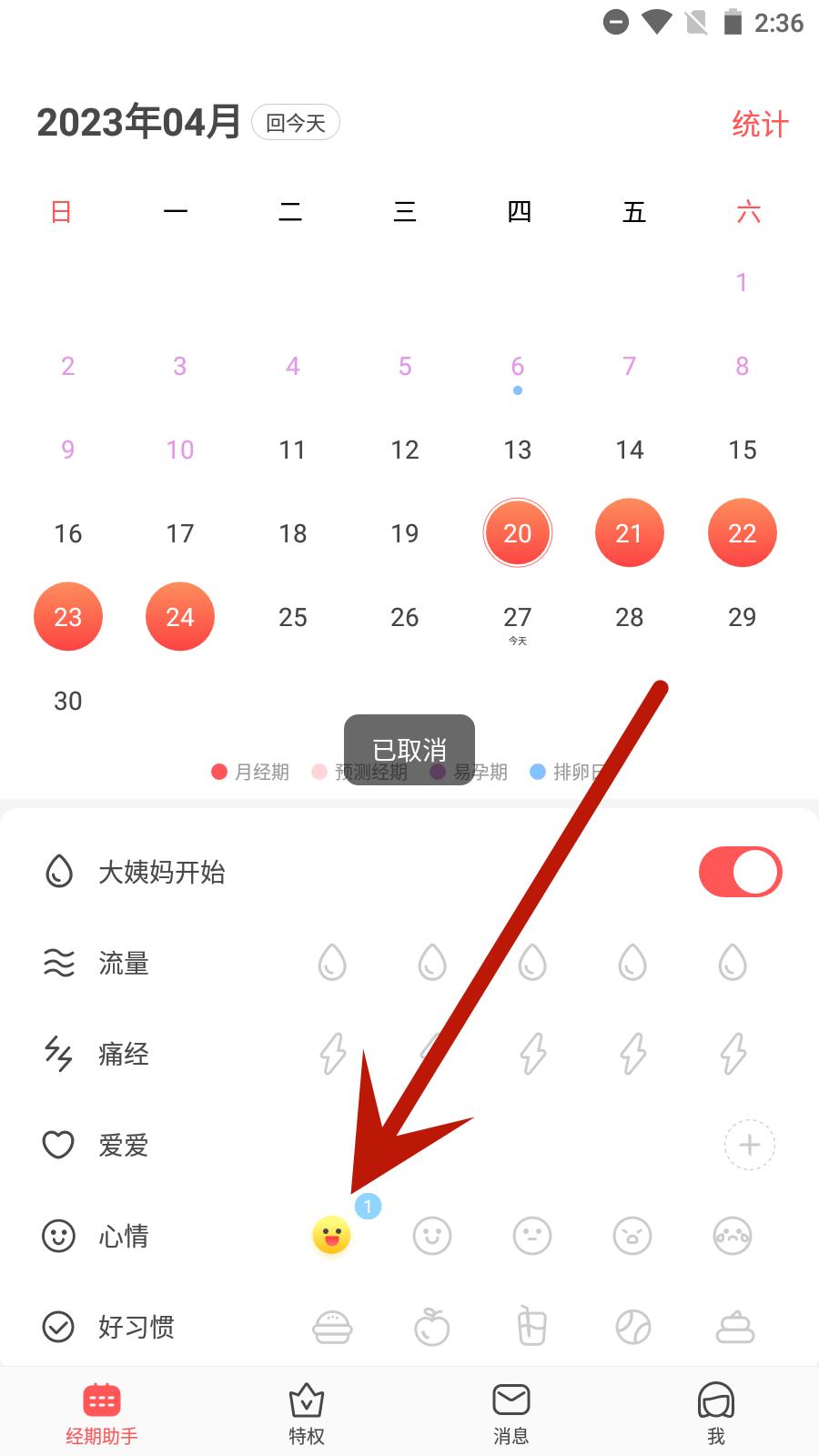Mark the fruit apple 好习惯 icon
Screen dimensions: 819x1456
432,1327
